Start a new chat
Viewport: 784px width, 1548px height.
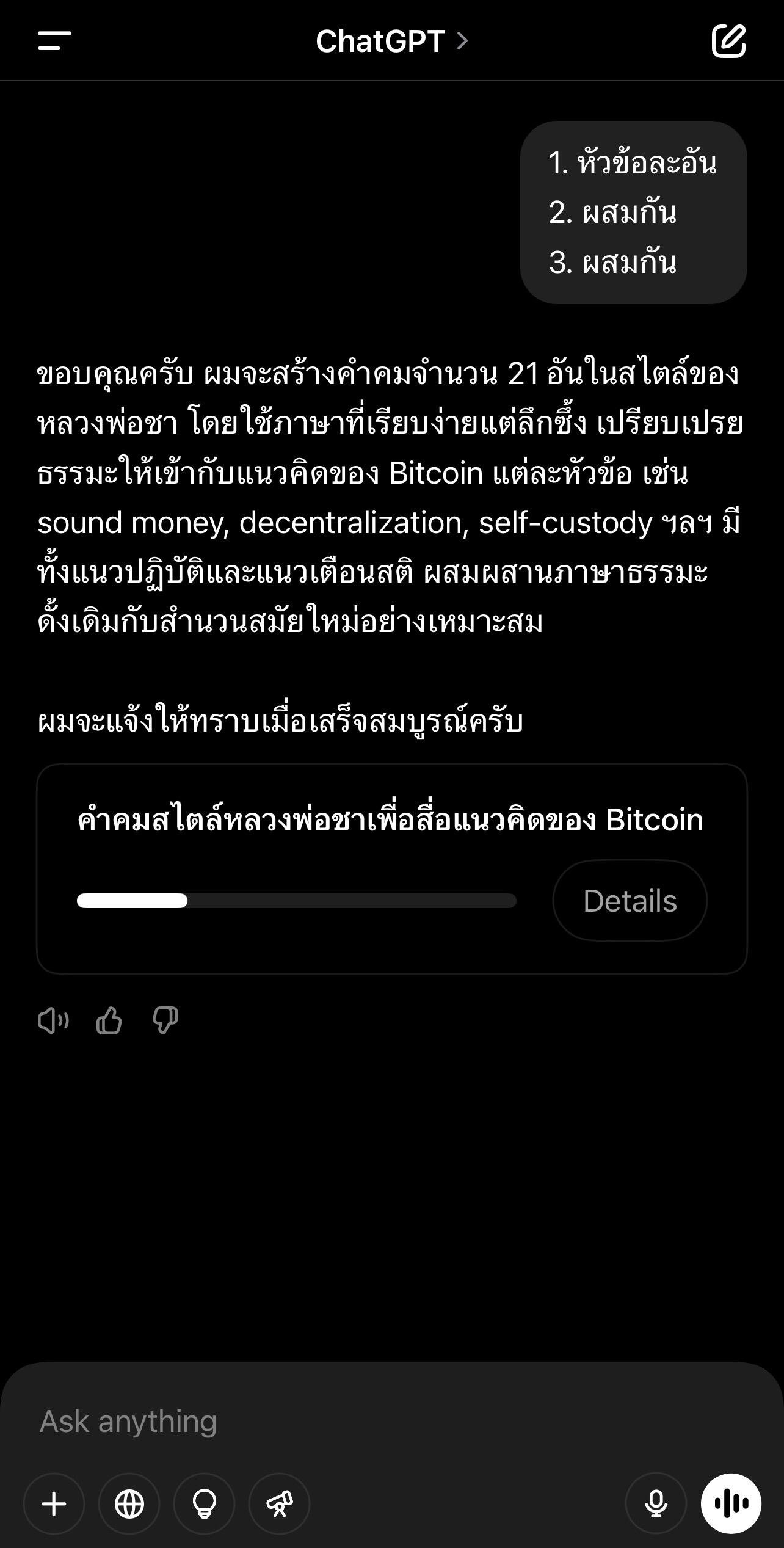tap(729, 41)
